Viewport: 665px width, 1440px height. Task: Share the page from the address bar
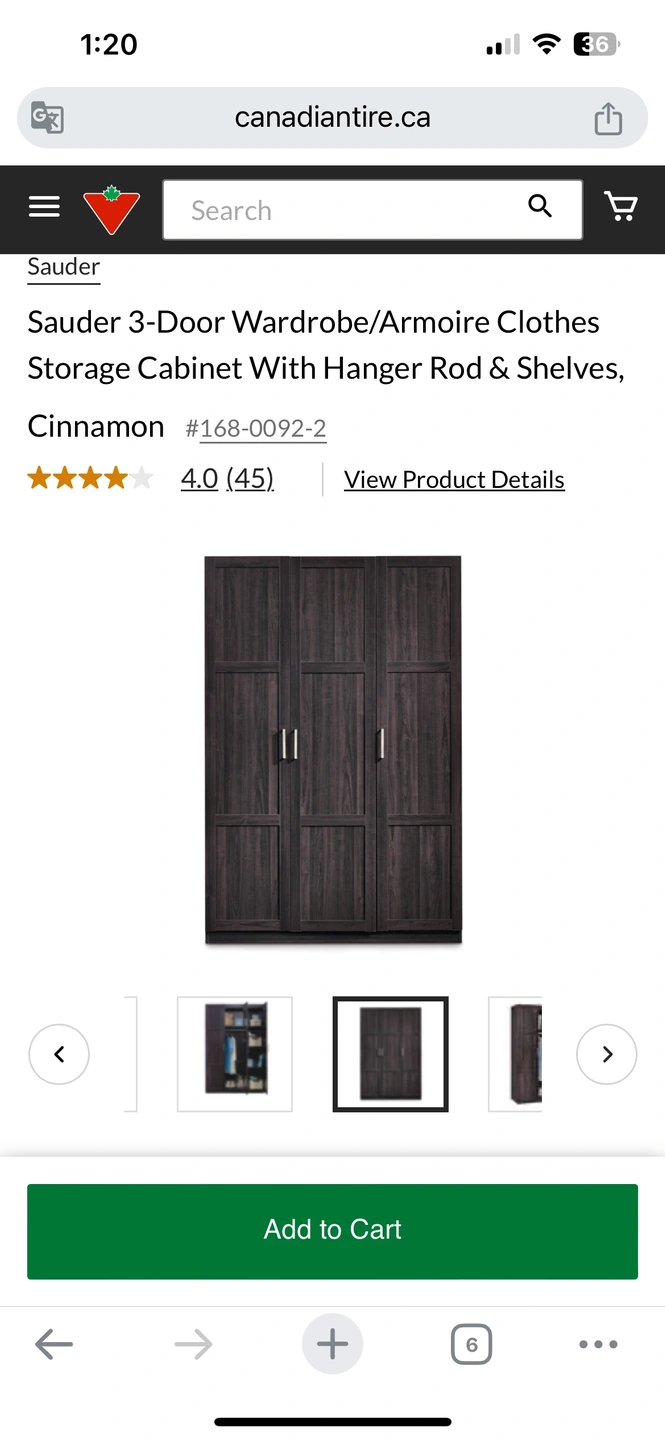pos(608,118)
